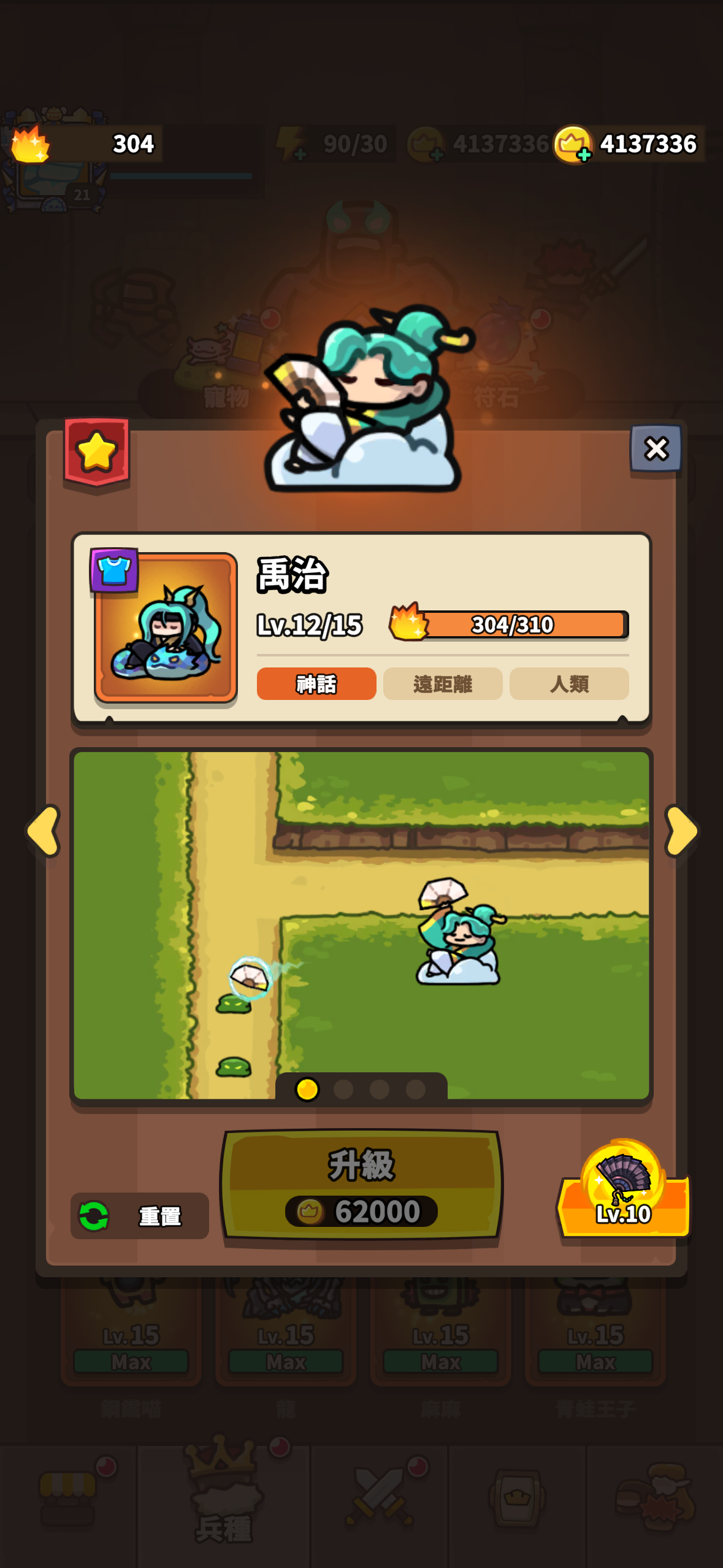Select the 人類 race tag
The image size is (723, 1568).
click(569, 683)
